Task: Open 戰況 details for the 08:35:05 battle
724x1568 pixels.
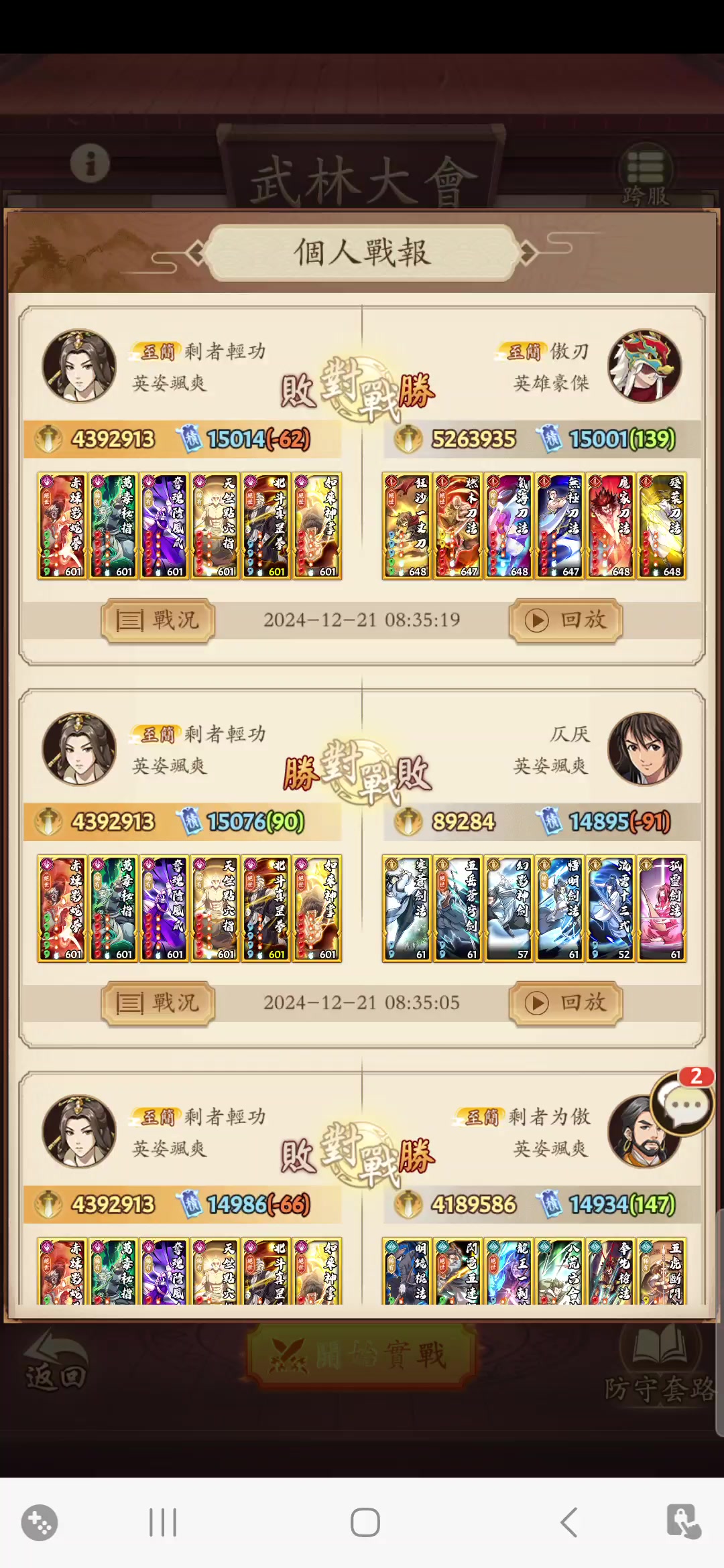Action: [x=158, y=1003]
